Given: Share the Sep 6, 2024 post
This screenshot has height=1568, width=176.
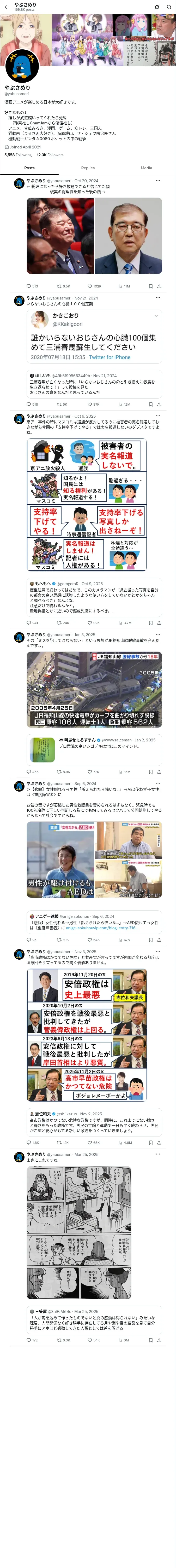Looking at the screenshot, I should pos(159,940).
